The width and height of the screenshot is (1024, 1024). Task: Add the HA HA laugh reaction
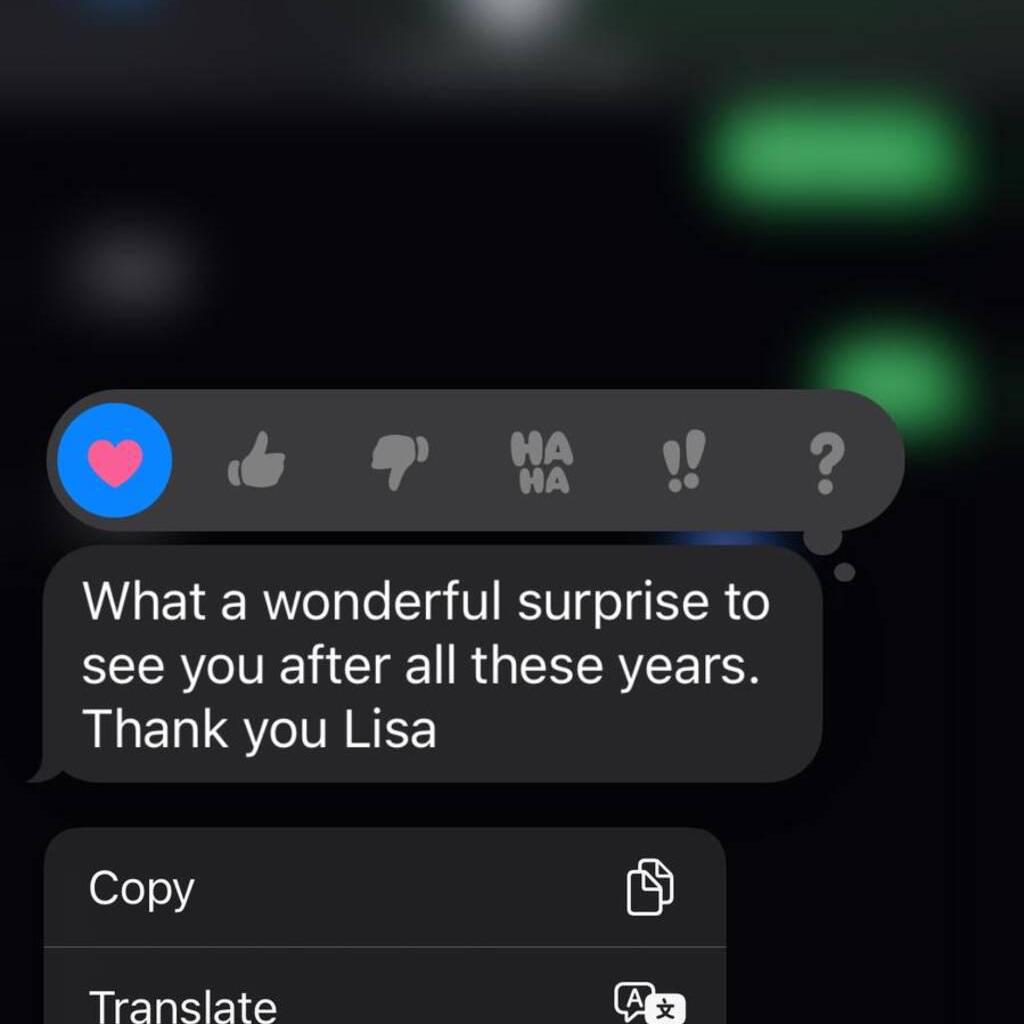(x=541, y=461)
